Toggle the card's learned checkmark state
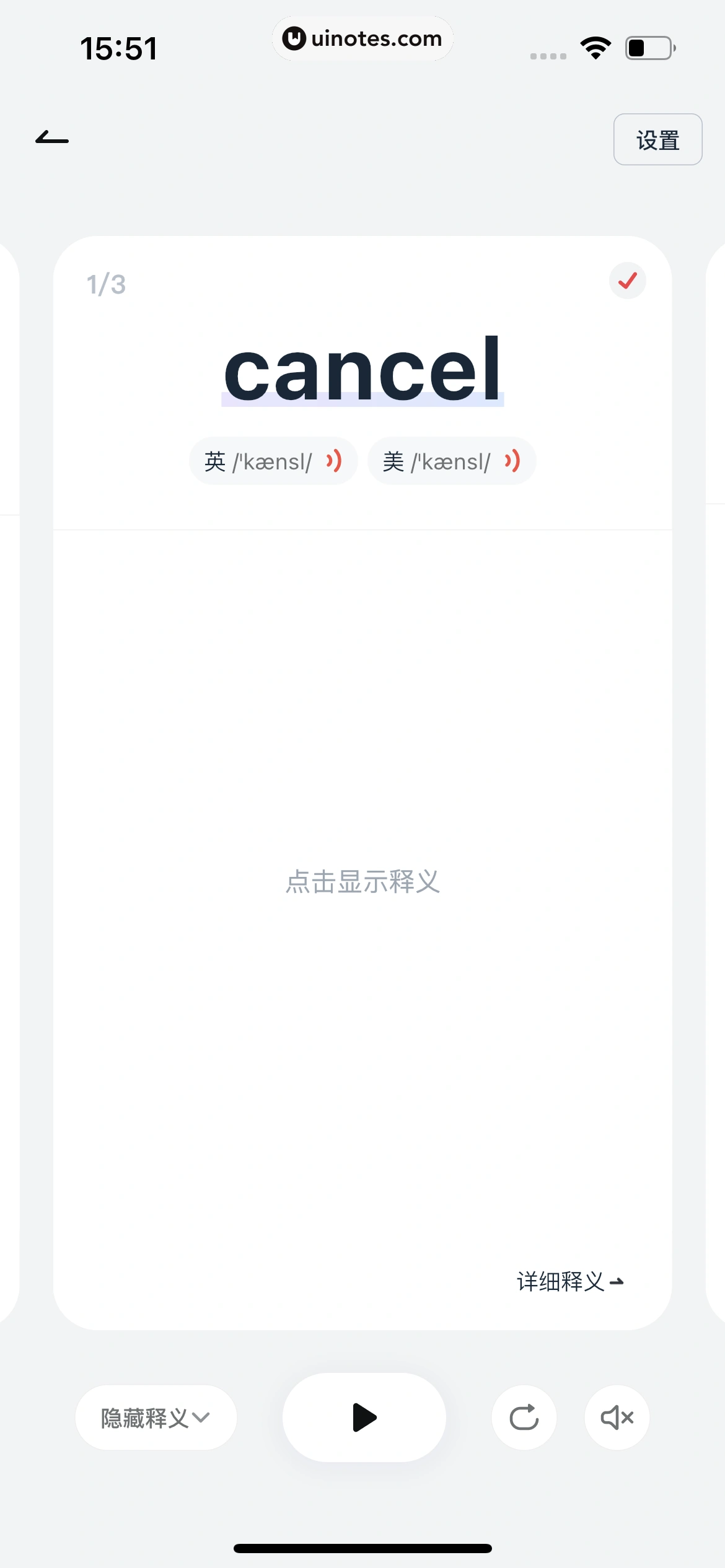This screenshot has height=1568, width=725. coord(627,281)
